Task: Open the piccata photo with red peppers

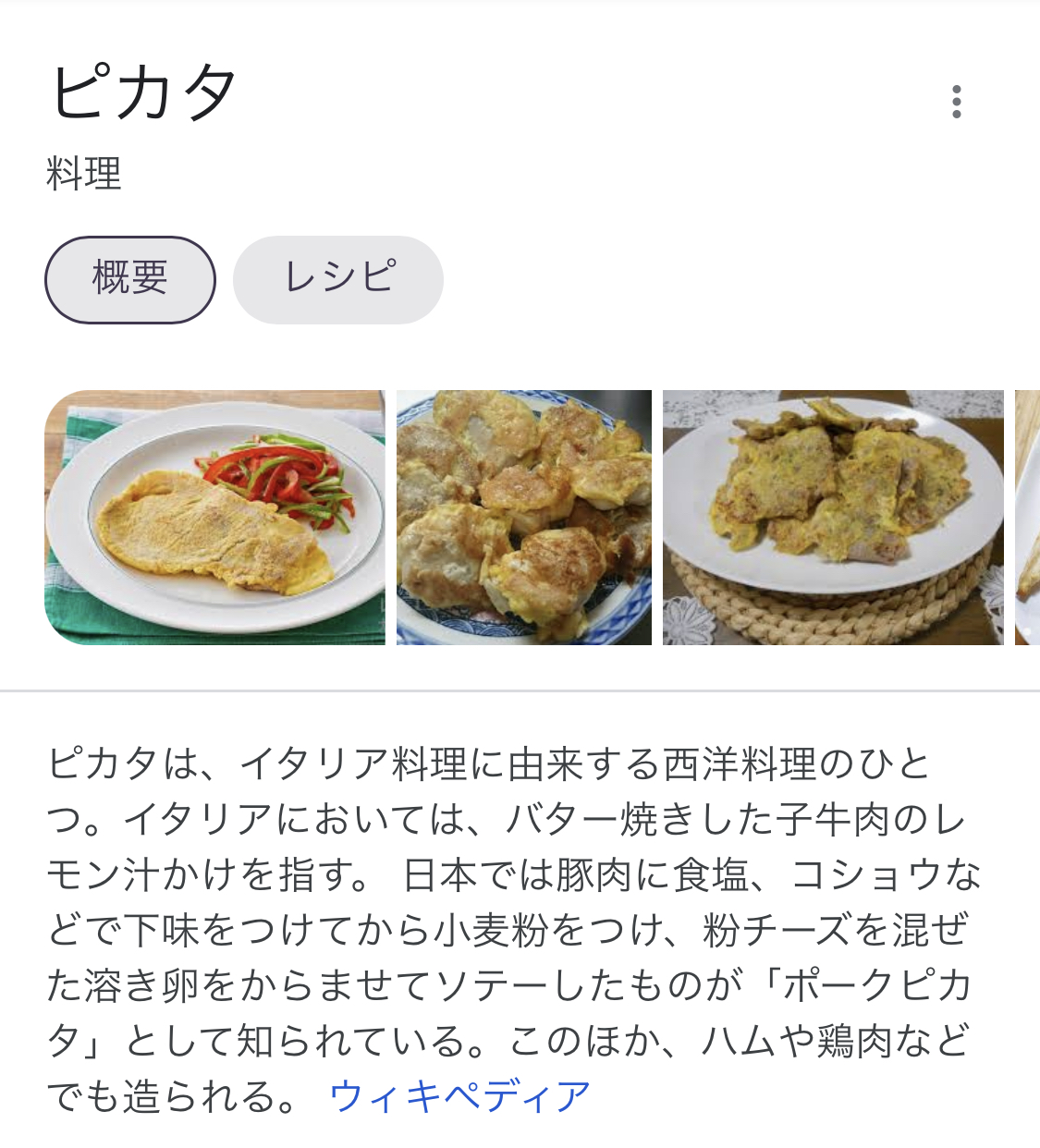Action: click(x=214, y=517)
